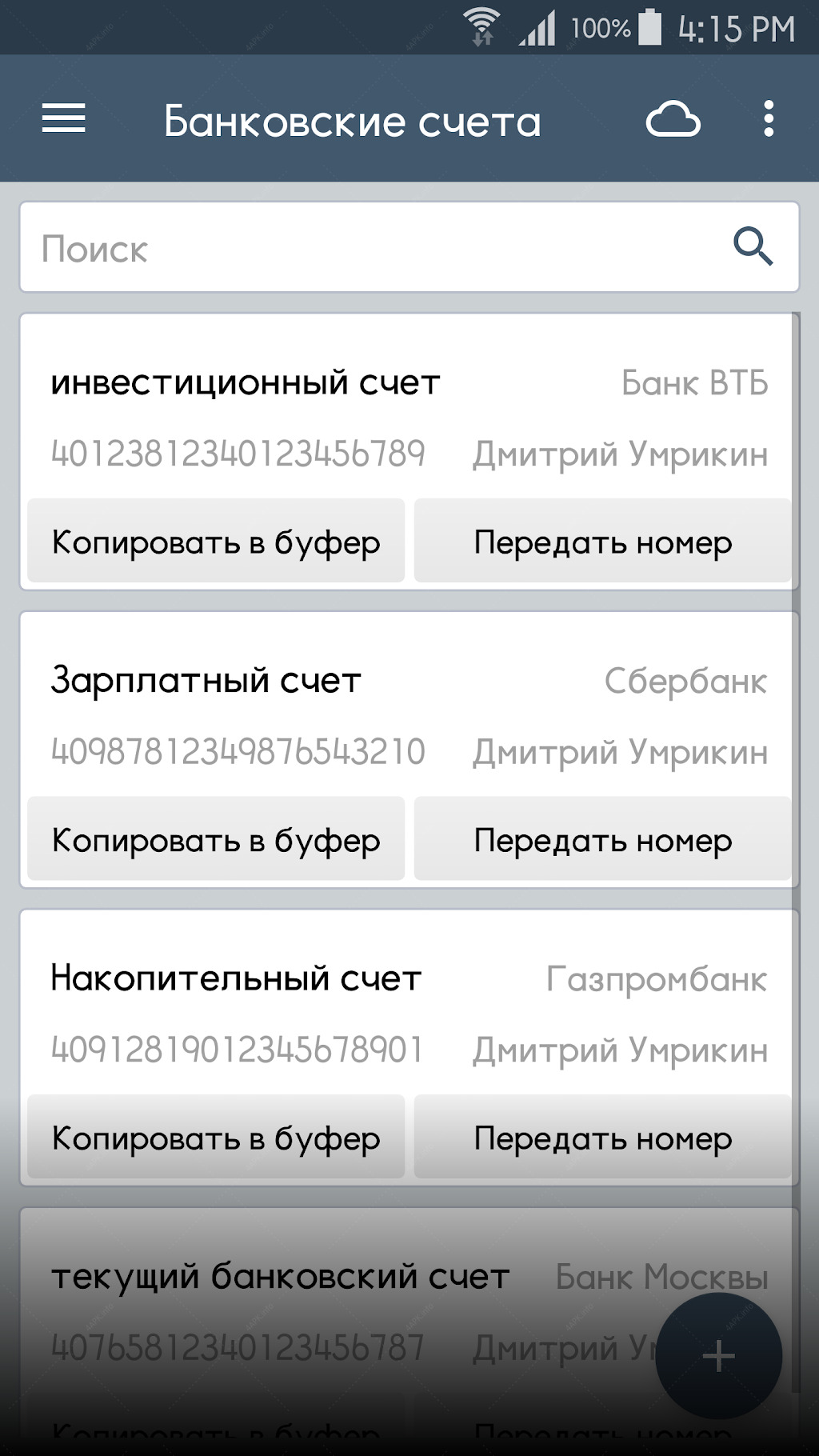Open the Накопительный счет Газпромбанк card
This screenshot has height=1456, width=819.
[409, 1011]
